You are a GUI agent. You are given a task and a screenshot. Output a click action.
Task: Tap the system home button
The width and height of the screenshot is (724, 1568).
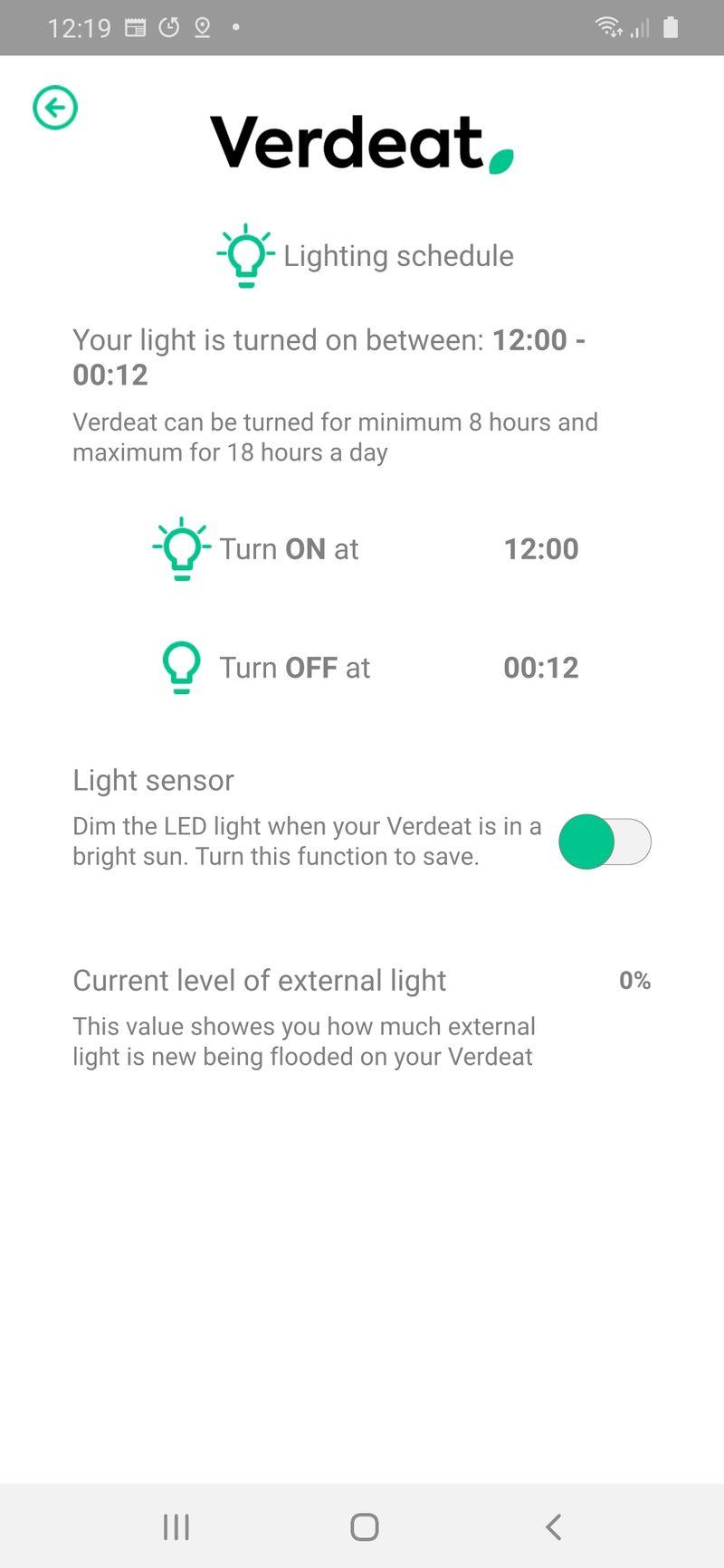(x=364, y=1526)
